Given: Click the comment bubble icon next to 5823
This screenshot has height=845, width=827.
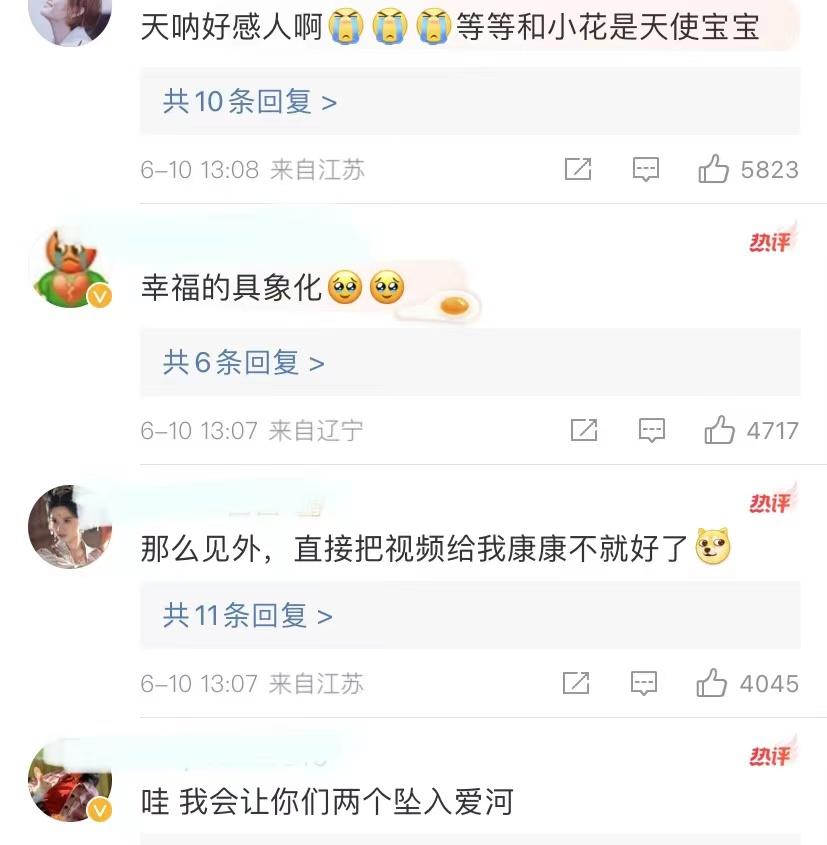Looking at the screenshot, I should click(x=647, y=169).
